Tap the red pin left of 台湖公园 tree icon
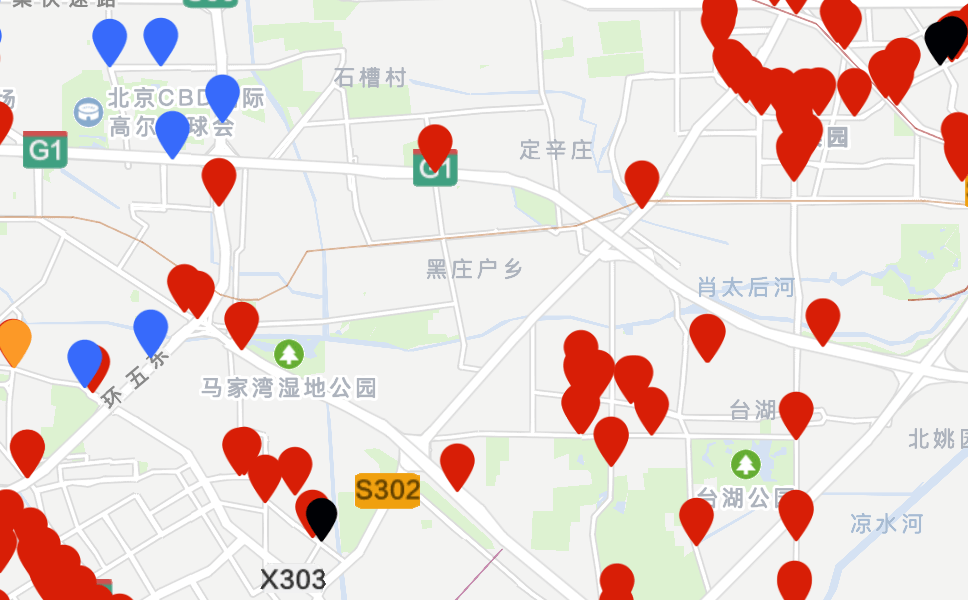 (696, 516)
